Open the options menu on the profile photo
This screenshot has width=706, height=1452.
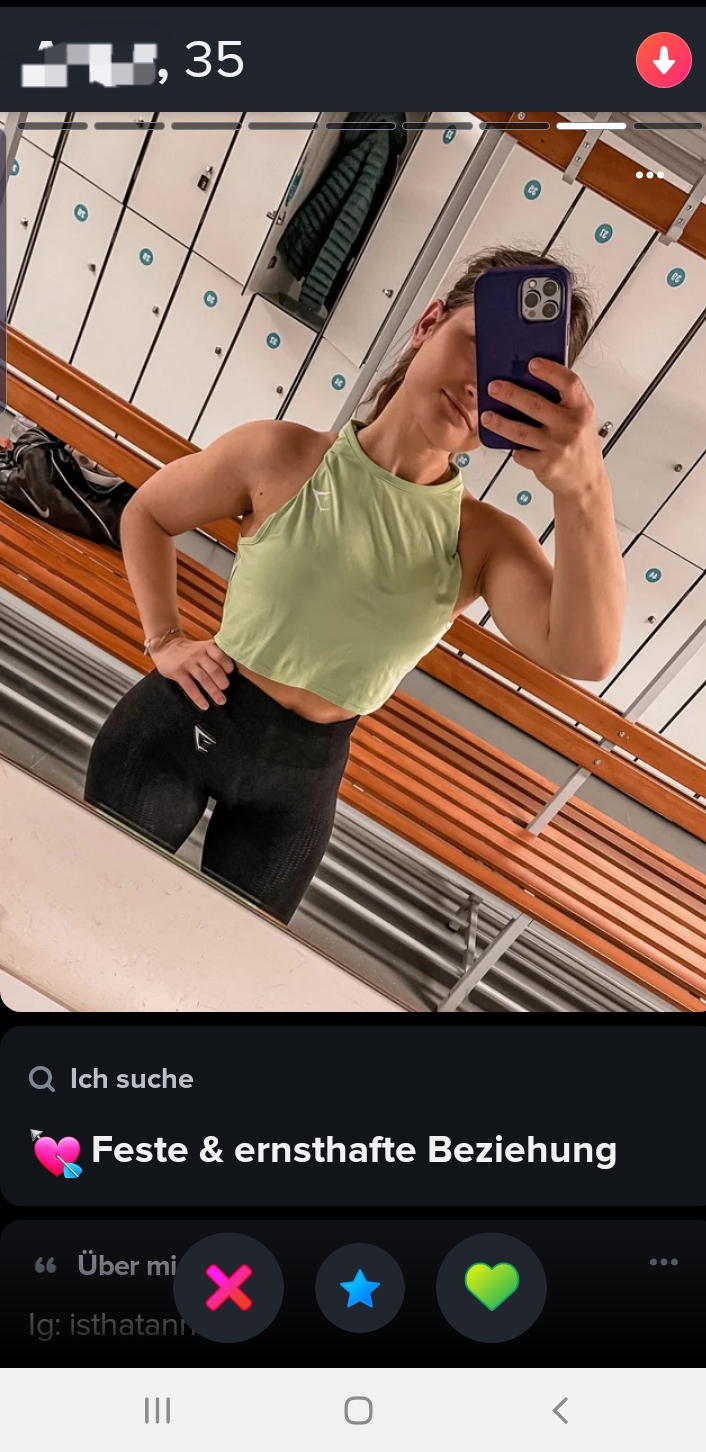coord(650,176)
